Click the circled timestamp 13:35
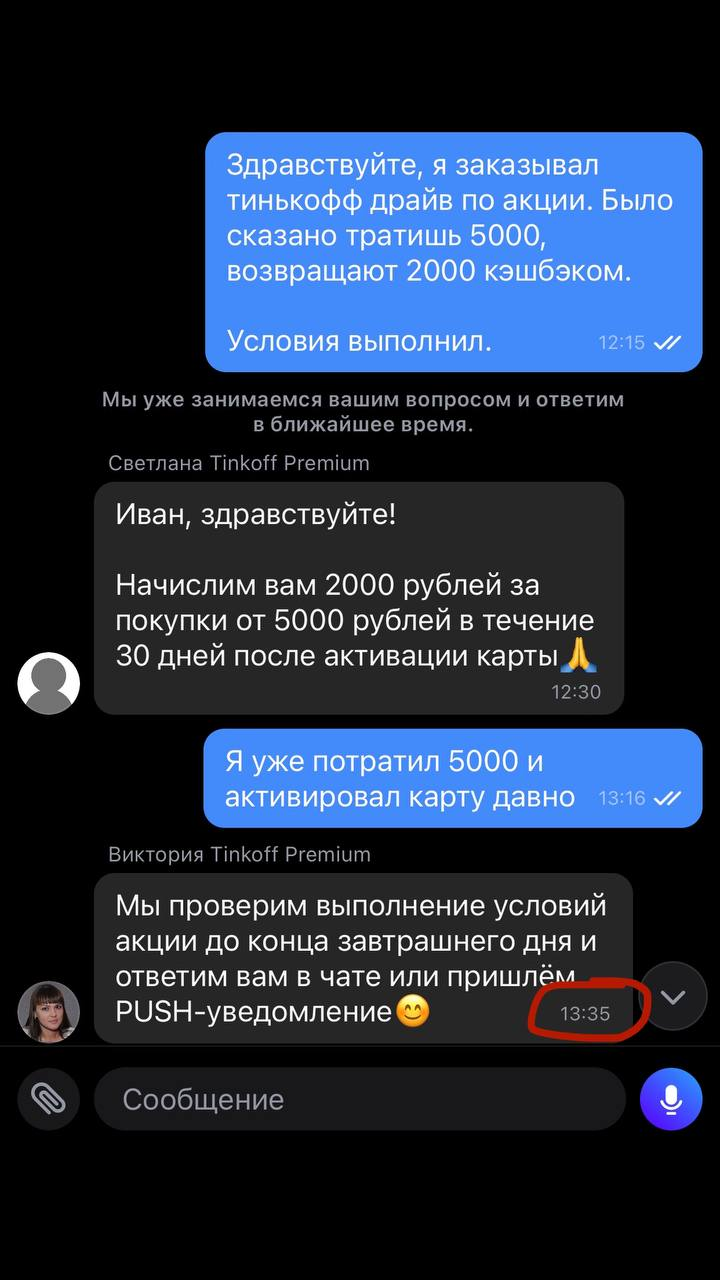This screenshot has height=1280, width=720. tap(588, 1013)
